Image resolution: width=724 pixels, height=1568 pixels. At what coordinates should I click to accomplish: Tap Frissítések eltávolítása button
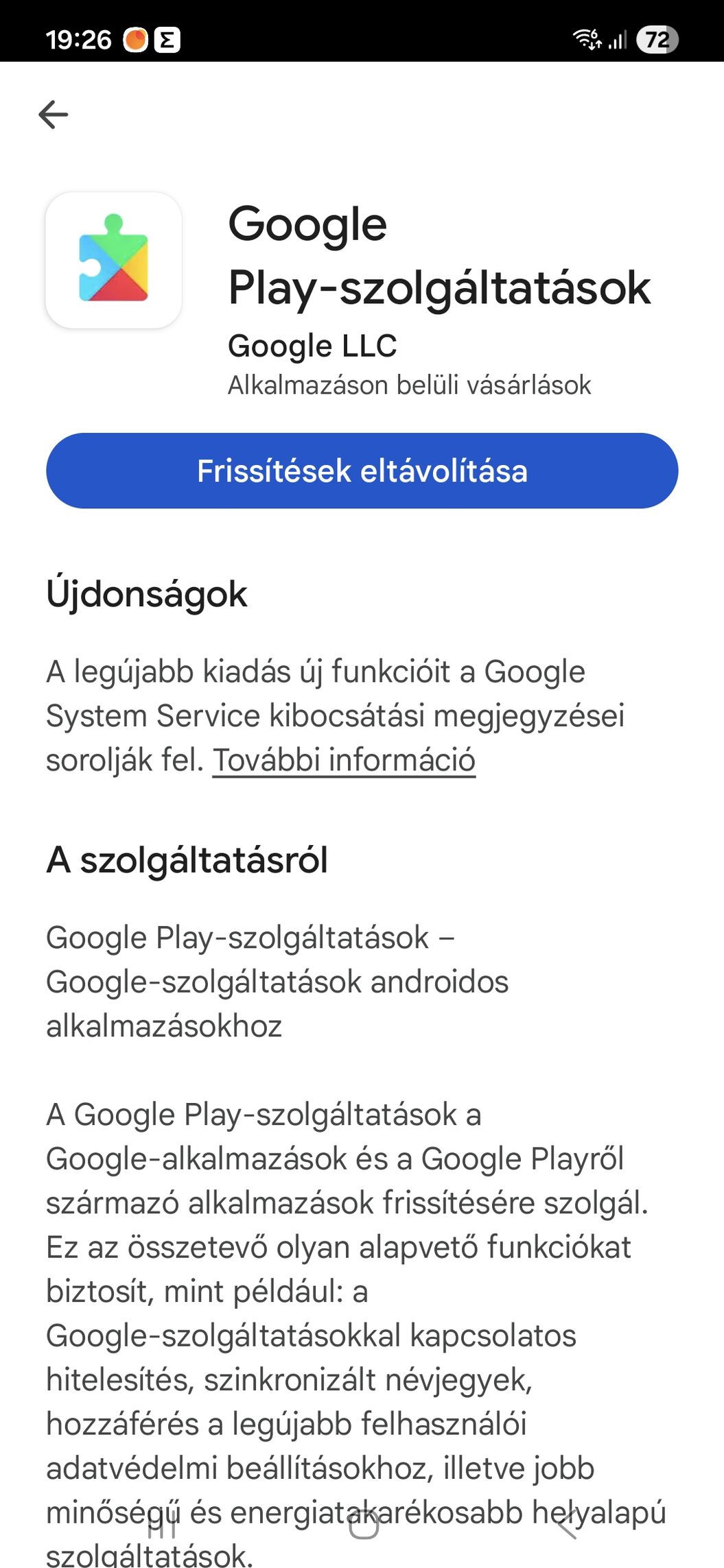pos(362,471)
